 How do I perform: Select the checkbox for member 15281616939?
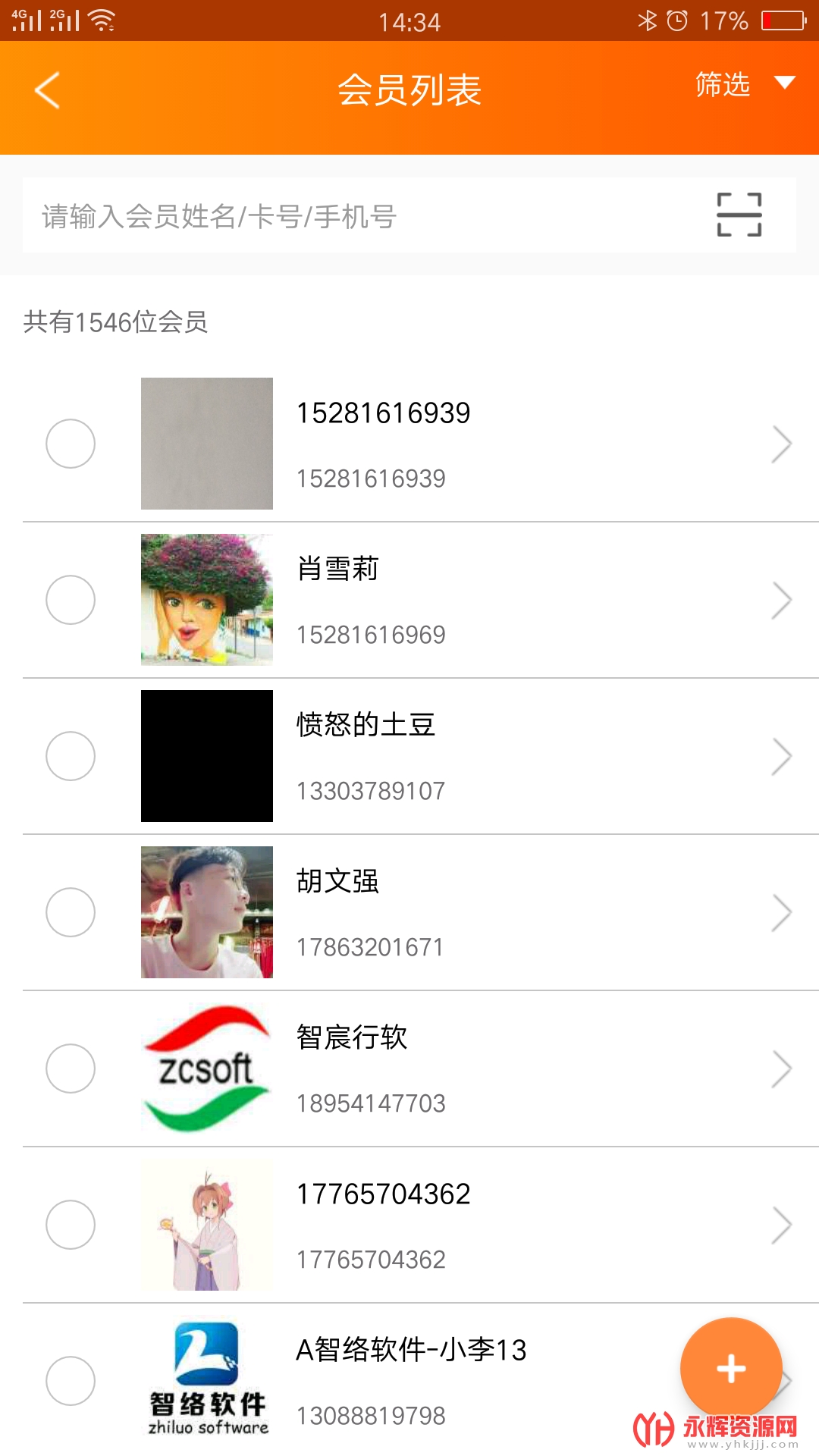tap(71, 444)
